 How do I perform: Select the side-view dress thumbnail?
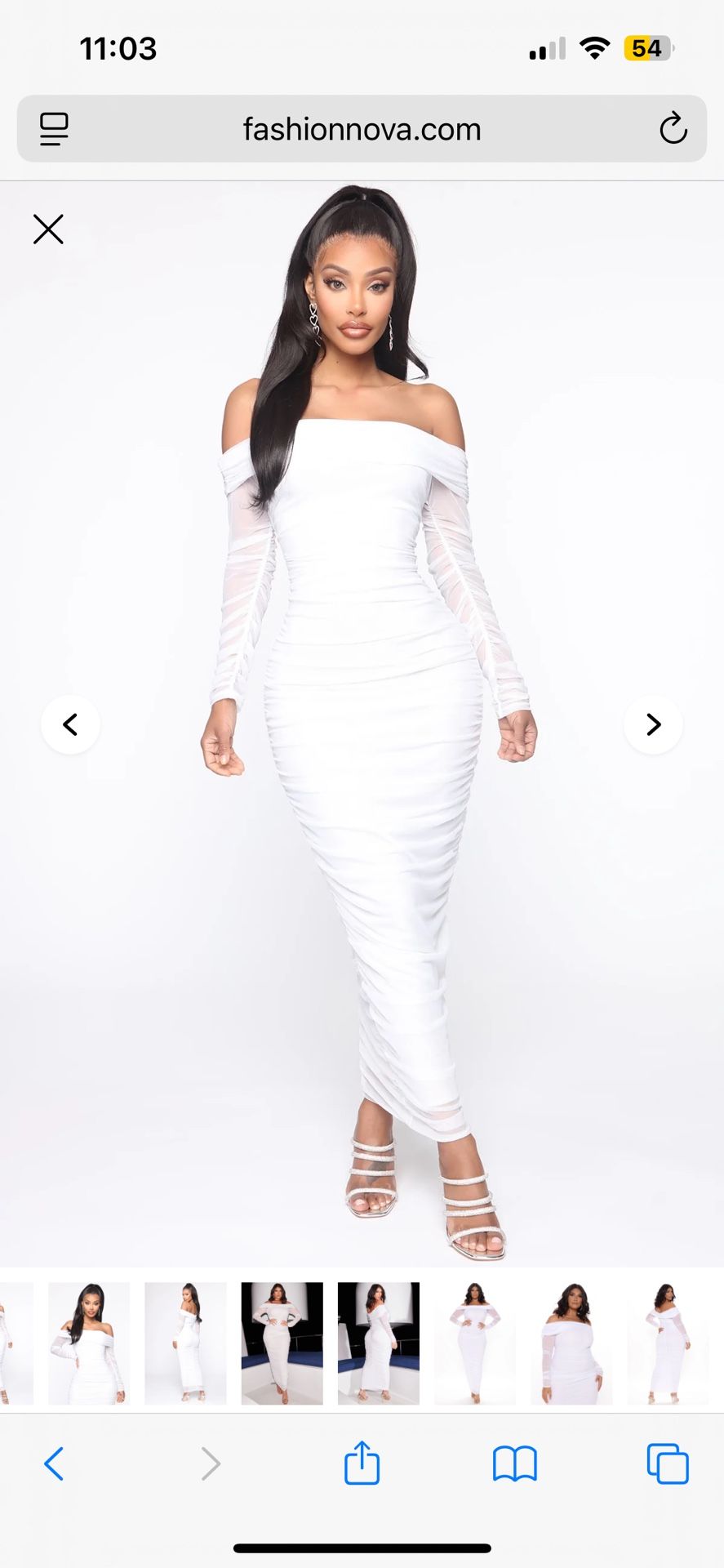click(x=185, y=1343)
